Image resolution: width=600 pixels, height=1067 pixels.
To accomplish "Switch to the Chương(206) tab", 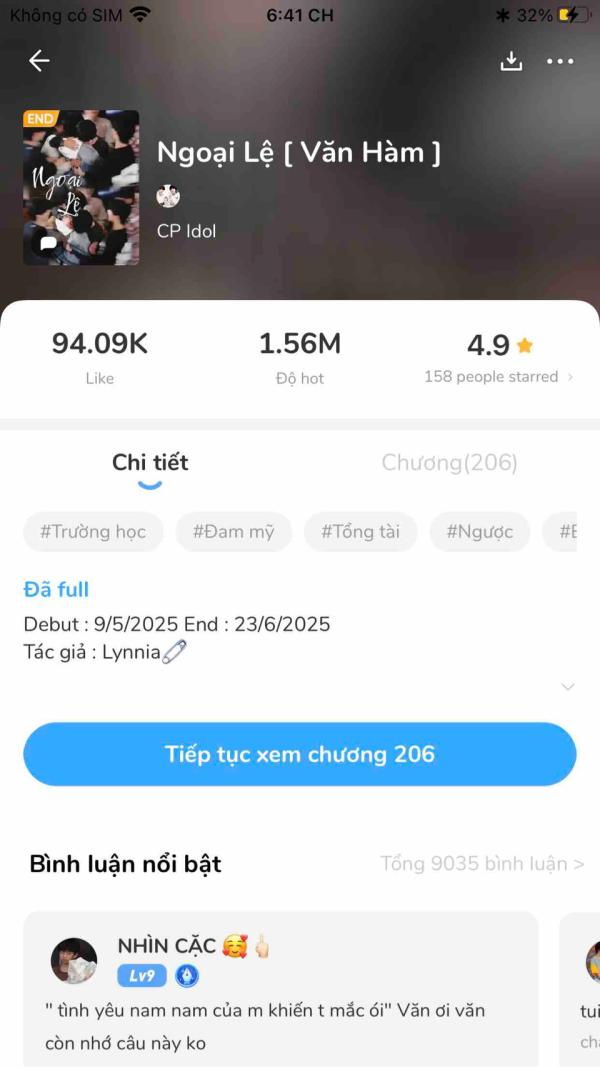I will 449,462.
